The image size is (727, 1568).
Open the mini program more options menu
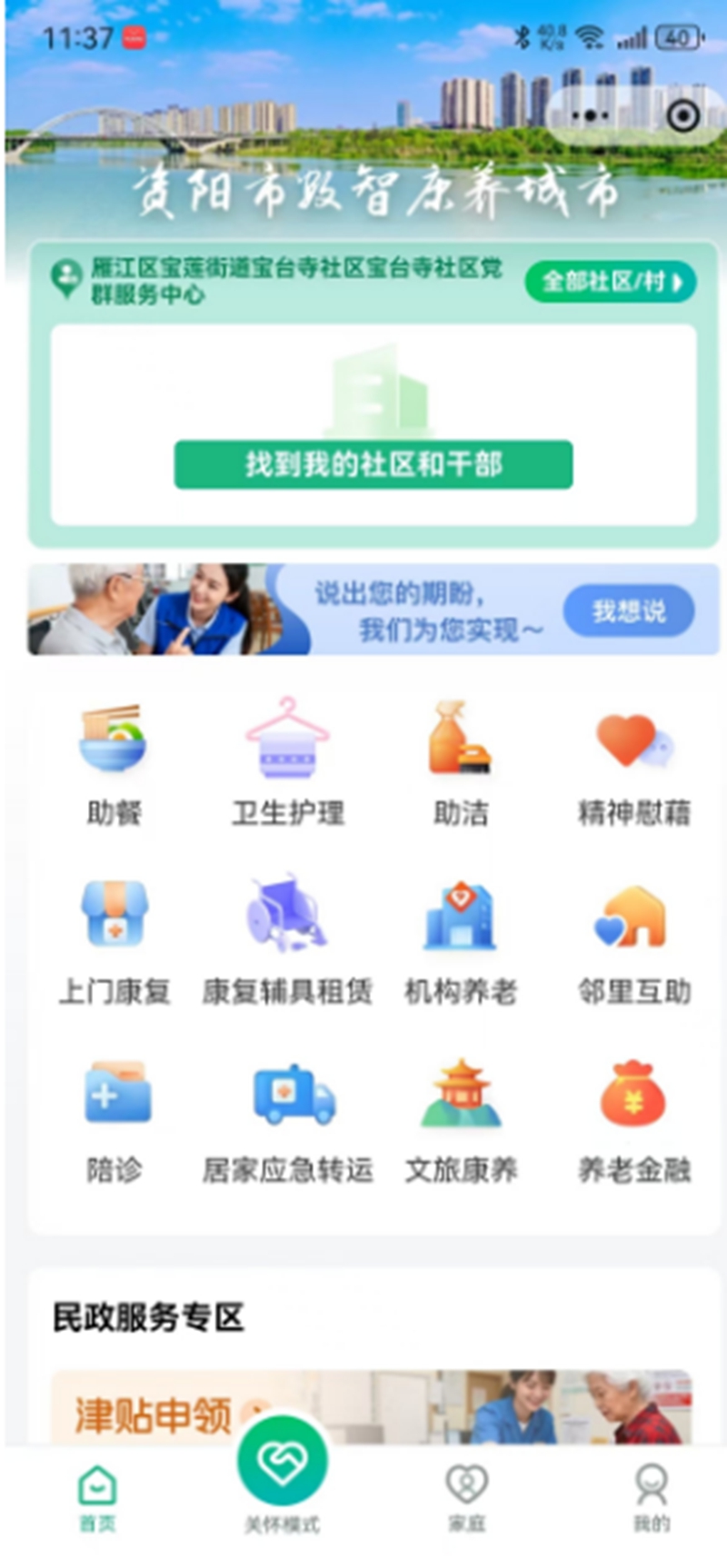click(x=591, y=115)
